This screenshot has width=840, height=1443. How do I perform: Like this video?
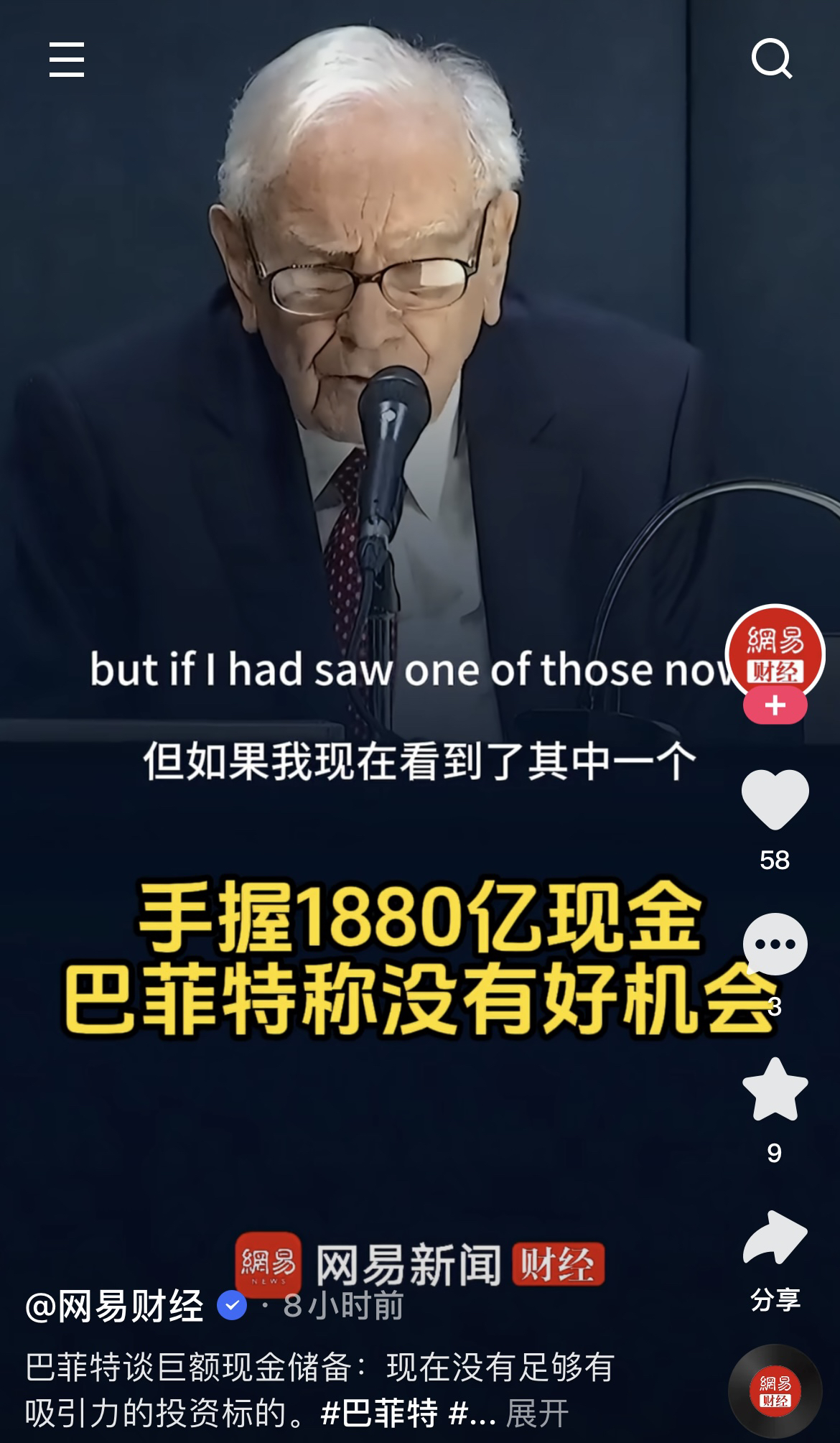click(775, 800)
